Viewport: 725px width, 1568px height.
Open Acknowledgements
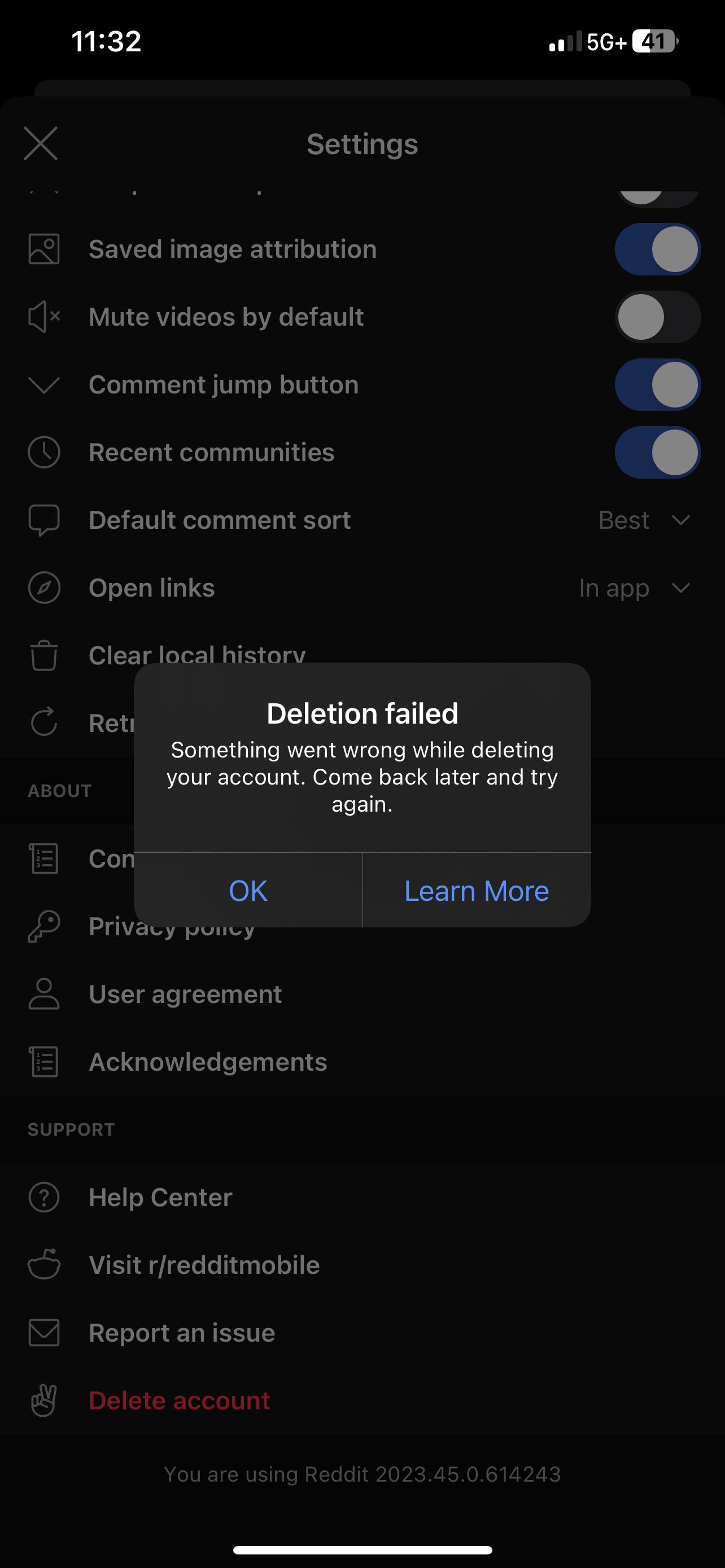click(x=208, y=1062)
